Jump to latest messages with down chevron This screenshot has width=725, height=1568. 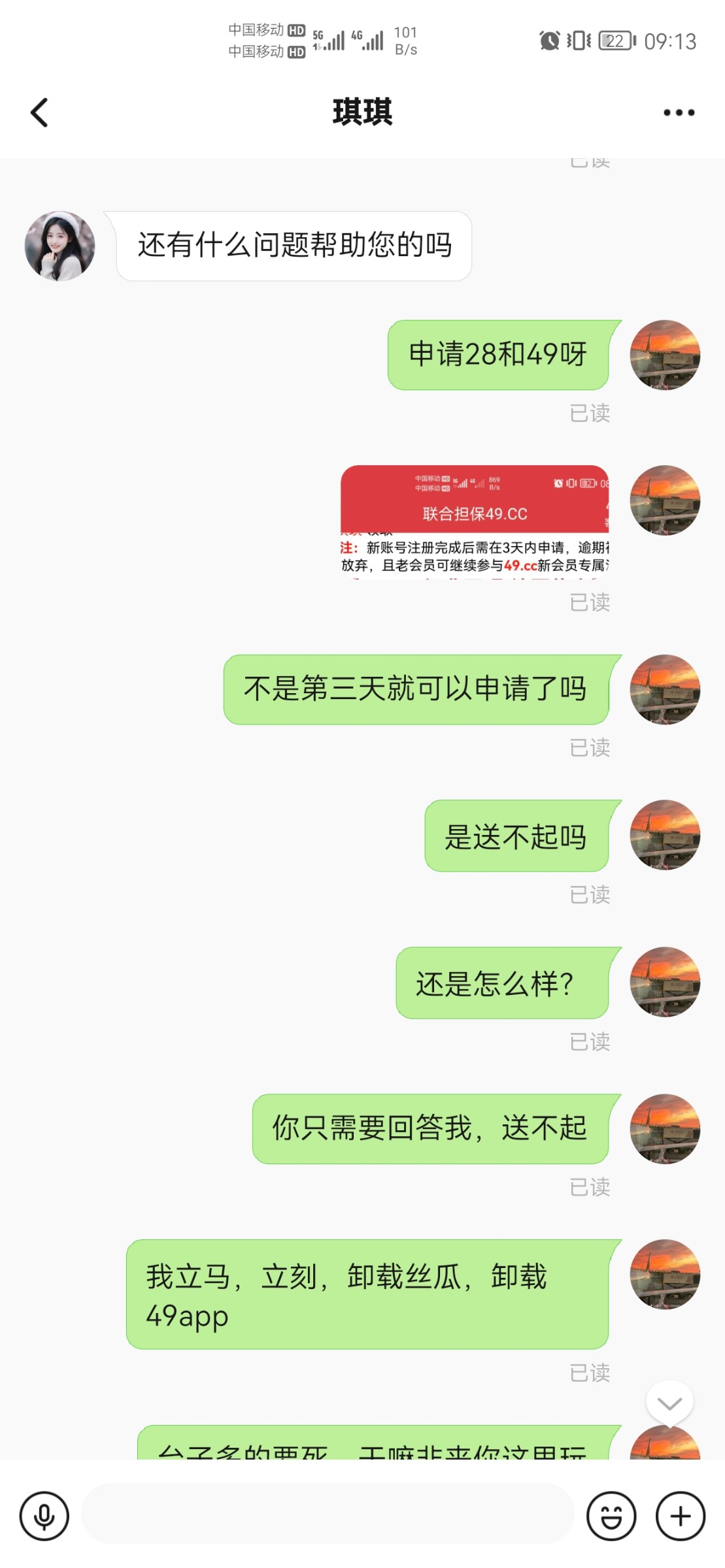click(669, 1403)
